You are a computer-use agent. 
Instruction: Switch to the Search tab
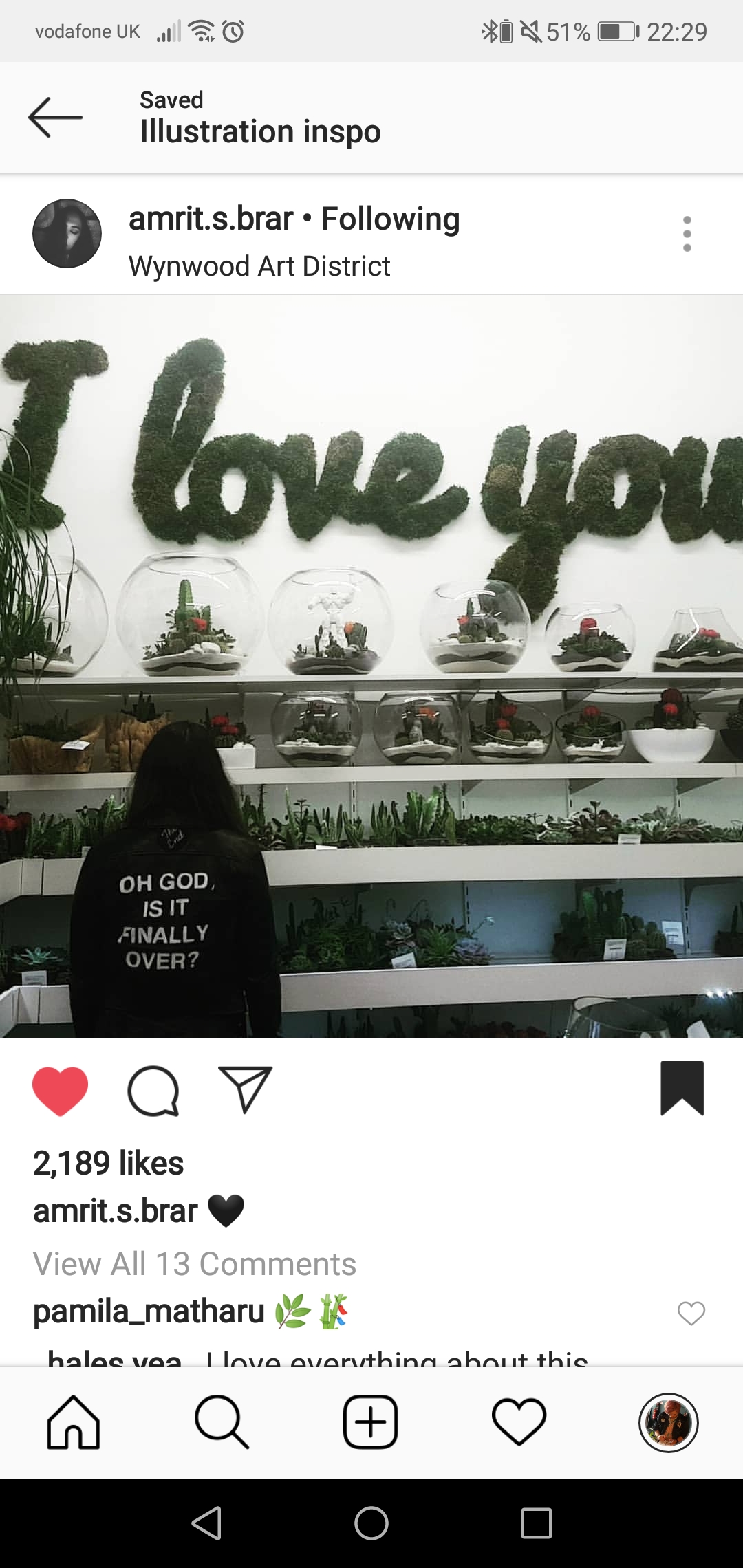click(x=222, y=1422)
